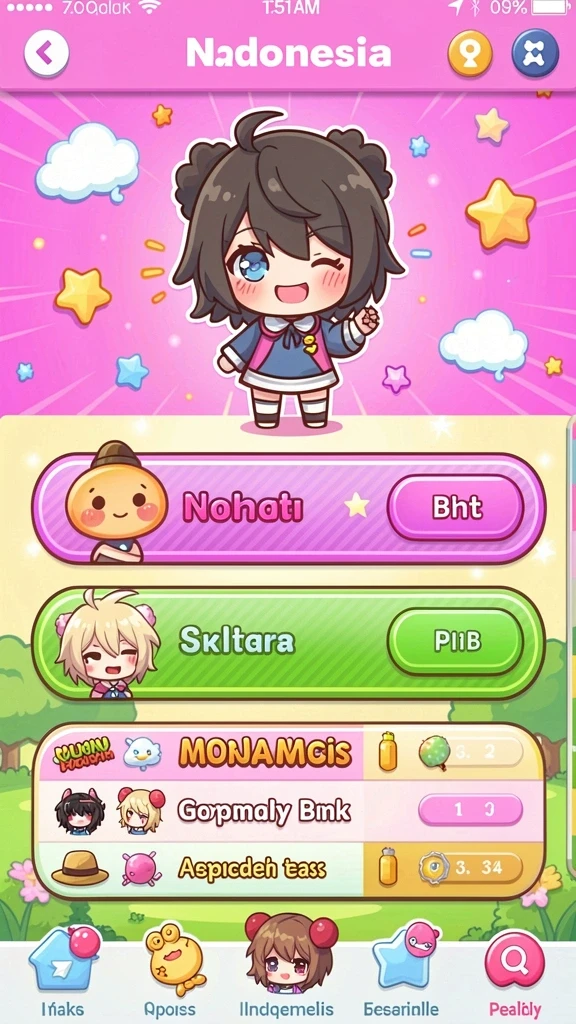576x1024 pixels.
Task: Select the Ilndqemelis center tab
Action: [x=287, y=967]
